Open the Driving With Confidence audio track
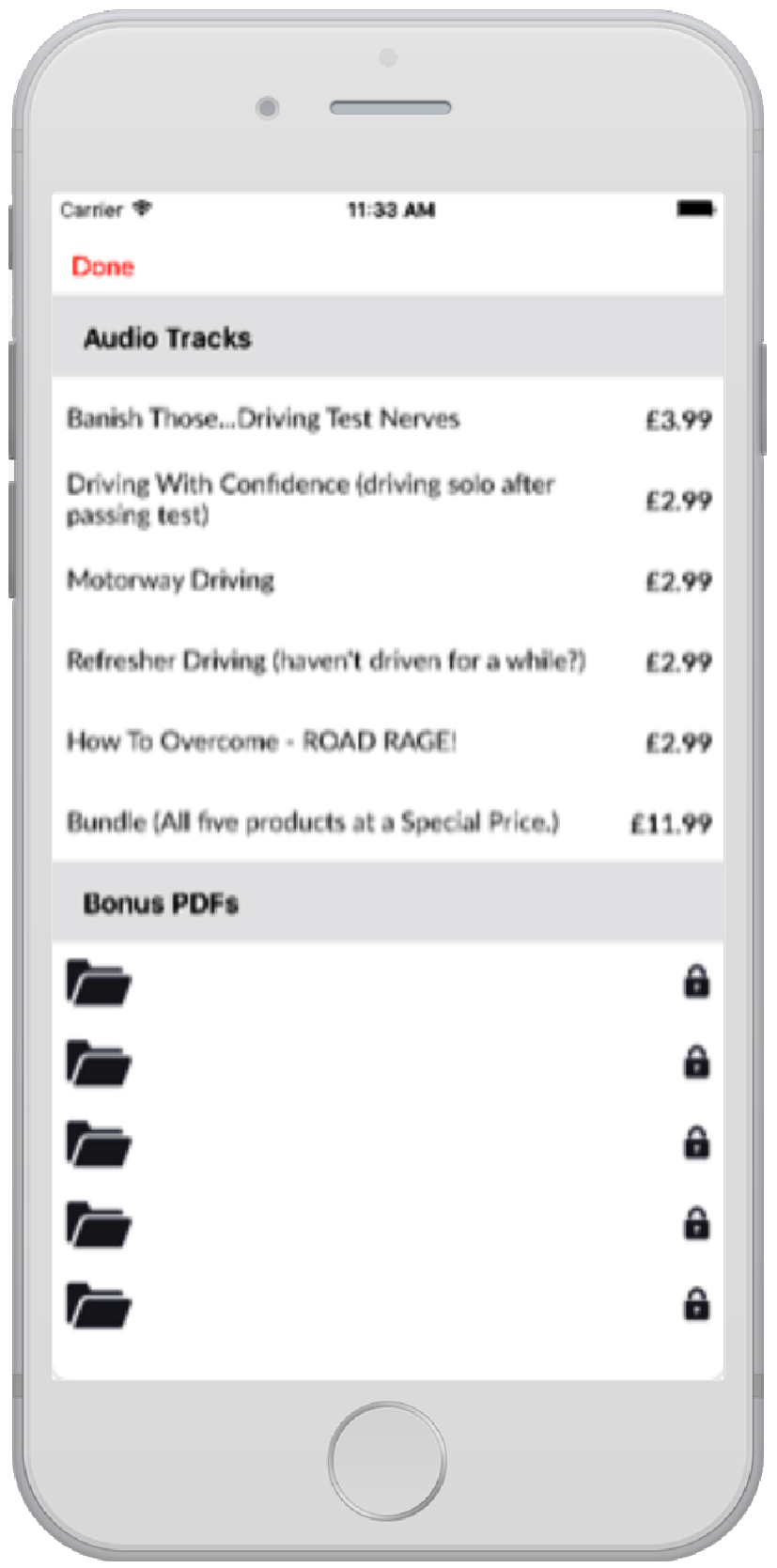This screenshot has height=1568, width=777. coord(310,499)
